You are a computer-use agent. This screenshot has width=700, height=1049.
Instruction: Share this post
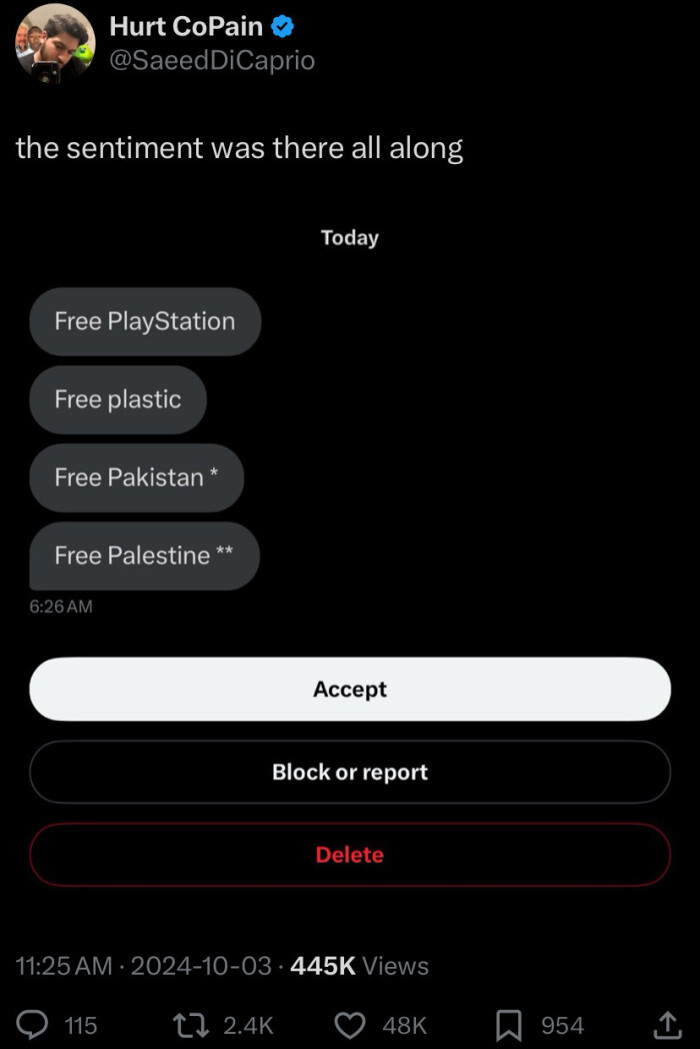pos(667,1024)
